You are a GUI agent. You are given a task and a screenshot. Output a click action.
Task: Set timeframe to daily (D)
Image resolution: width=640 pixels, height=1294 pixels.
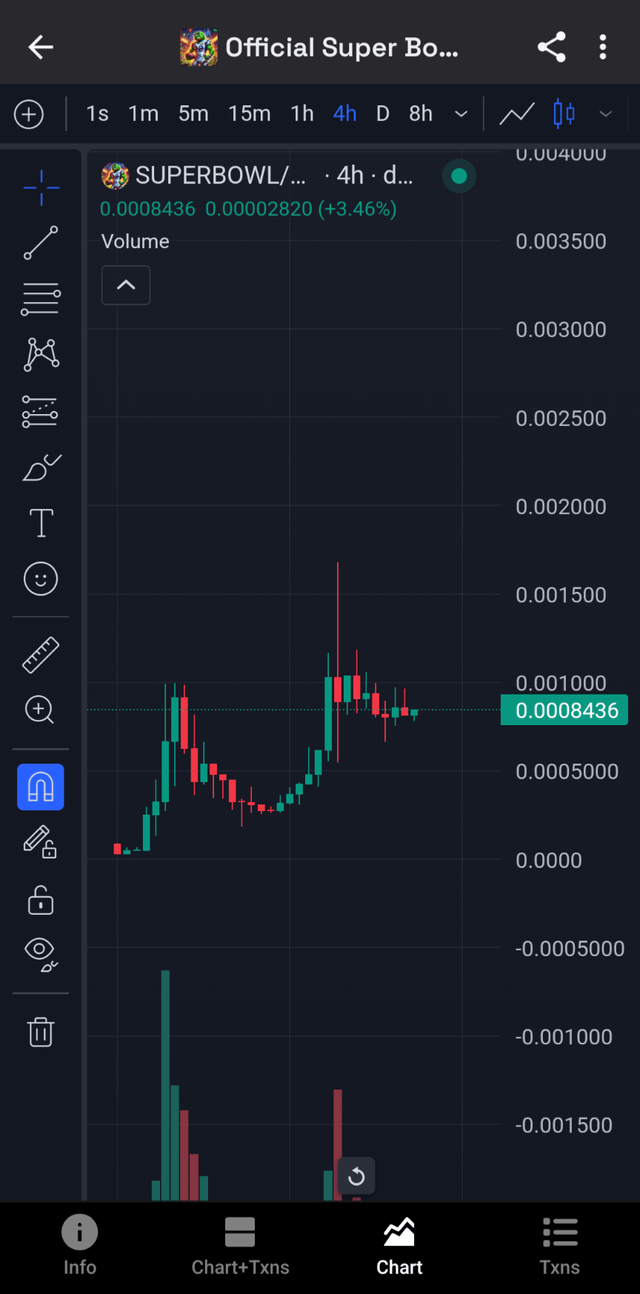pyautogui.click(x=382, y=114)
